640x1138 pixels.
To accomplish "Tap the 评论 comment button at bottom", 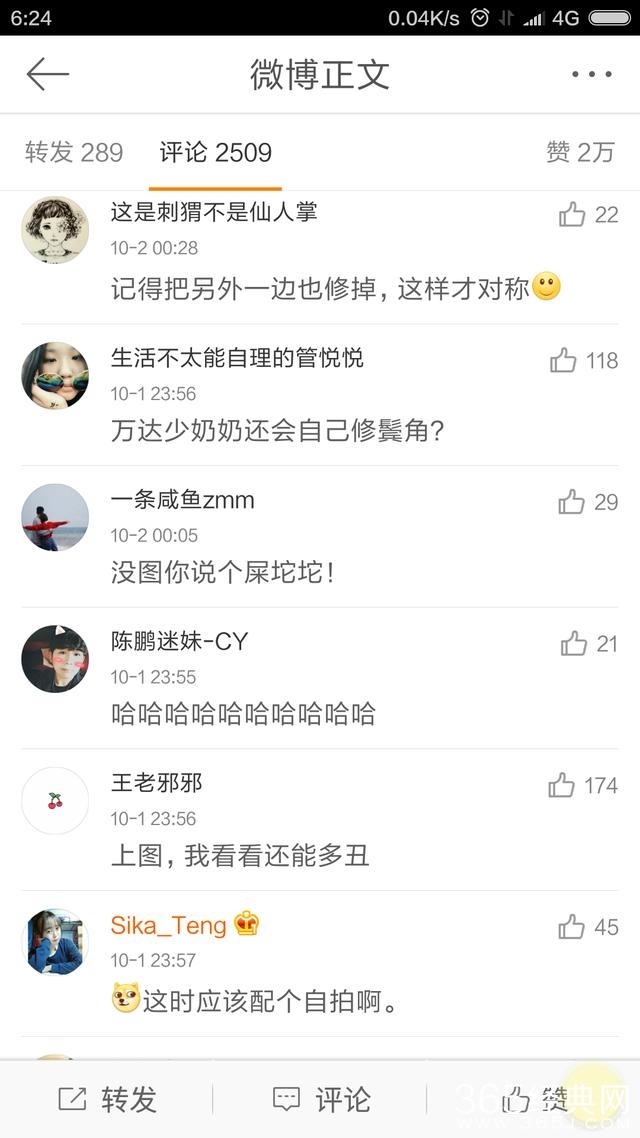I will click(322, 1100).
